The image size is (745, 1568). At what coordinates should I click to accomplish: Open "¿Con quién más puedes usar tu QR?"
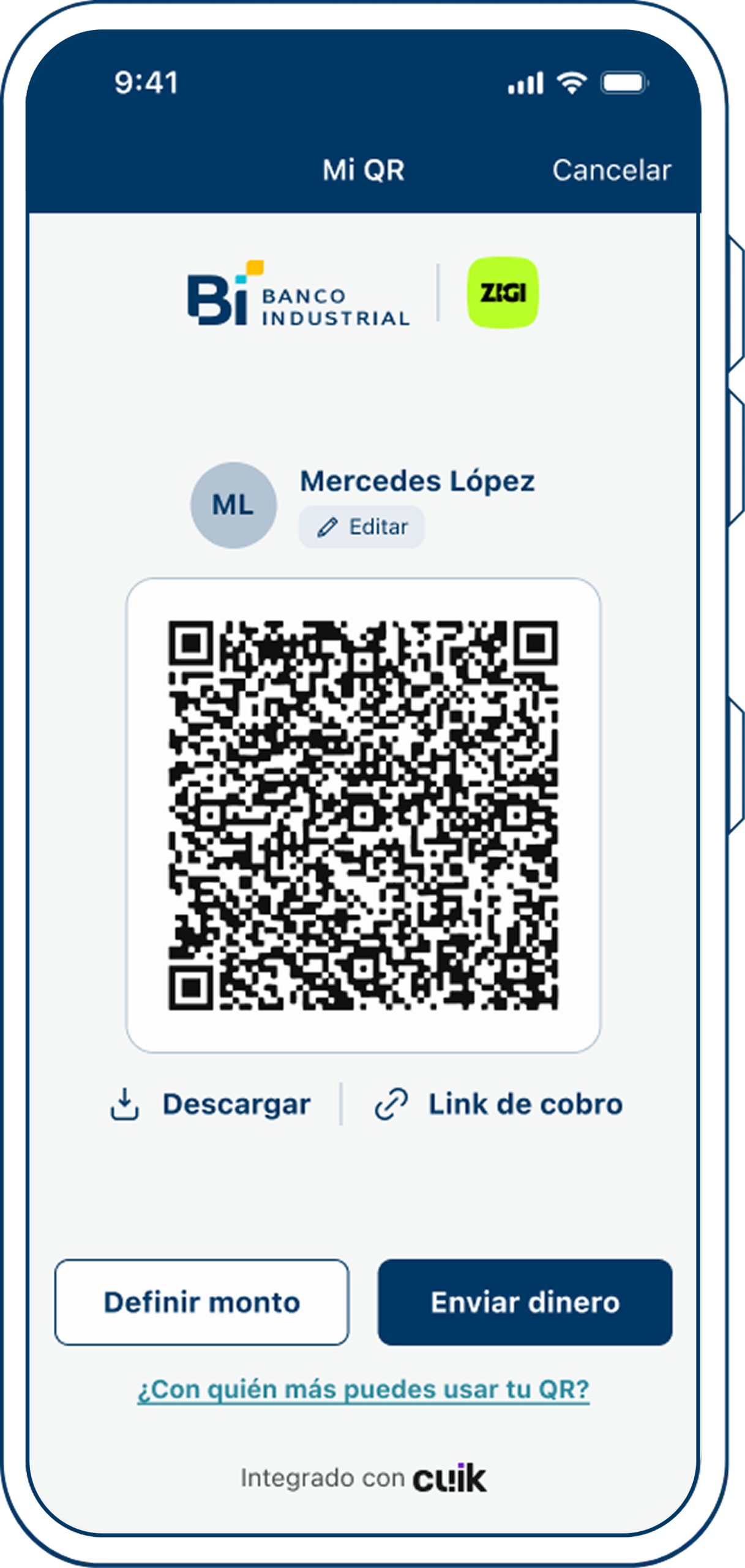363,1389
